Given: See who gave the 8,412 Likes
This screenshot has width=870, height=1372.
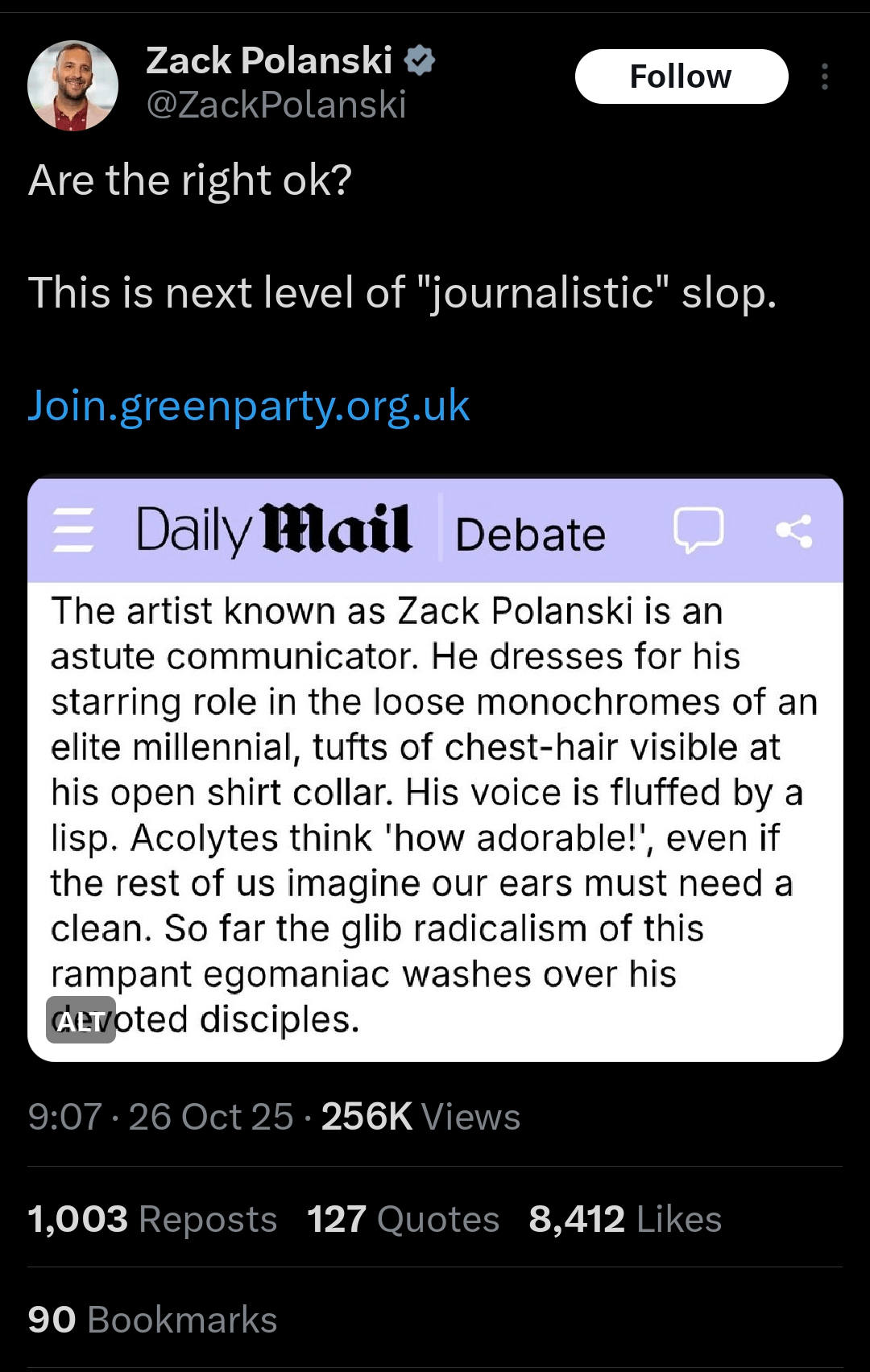Looking at the screenshot, I should coord(625,1219).
